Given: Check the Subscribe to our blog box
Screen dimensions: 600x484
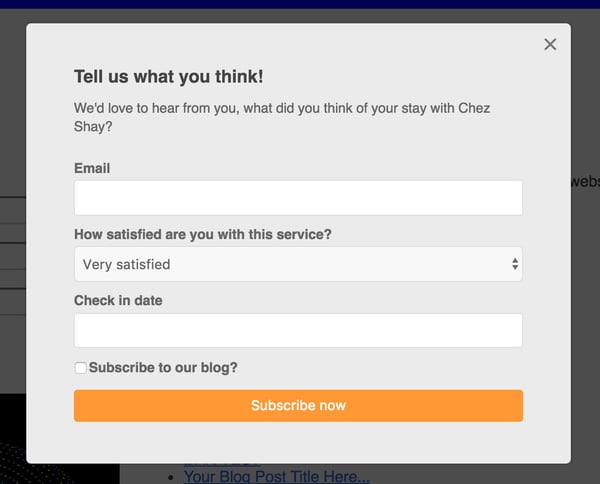Looking at the screenshot, I should 81,368.
